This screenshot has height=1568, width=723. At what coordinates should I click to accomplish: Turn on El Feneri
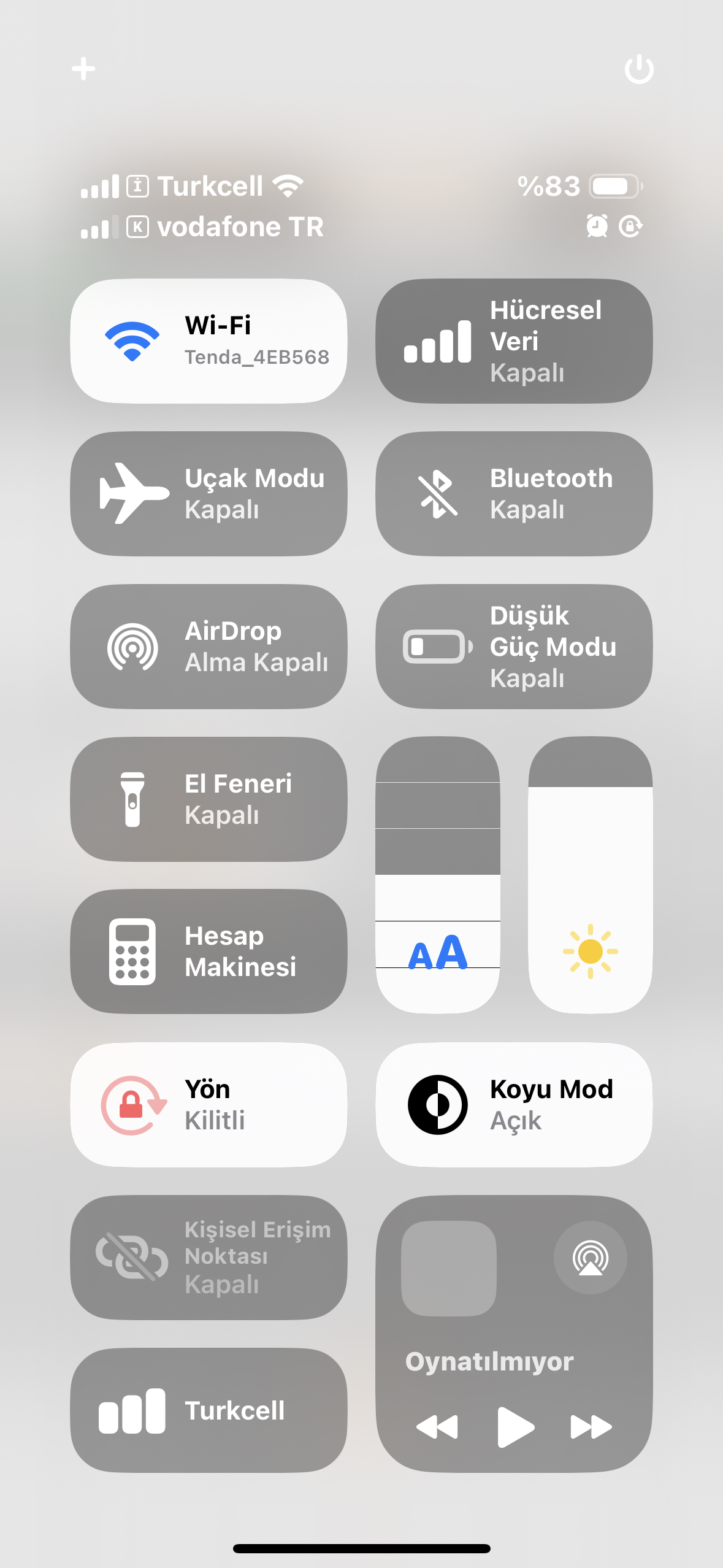208,799
